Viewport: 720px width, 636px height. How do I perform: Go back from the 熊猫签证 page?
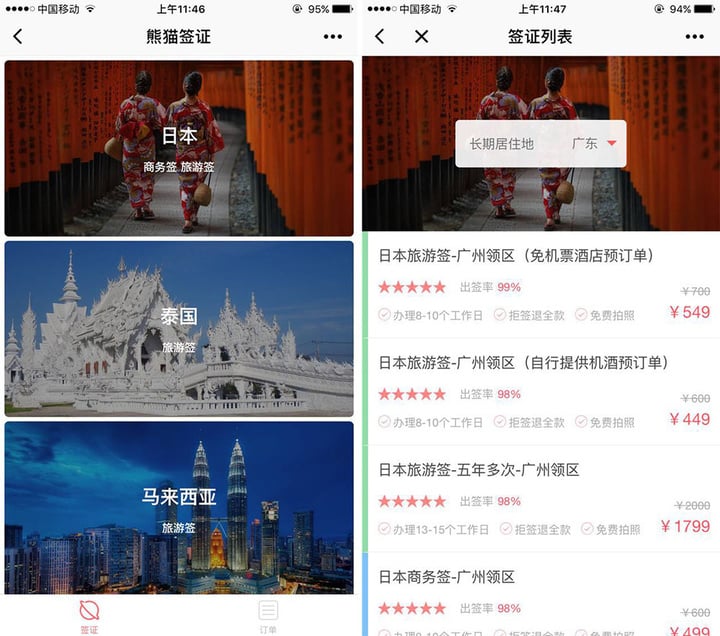pos(17,37)
